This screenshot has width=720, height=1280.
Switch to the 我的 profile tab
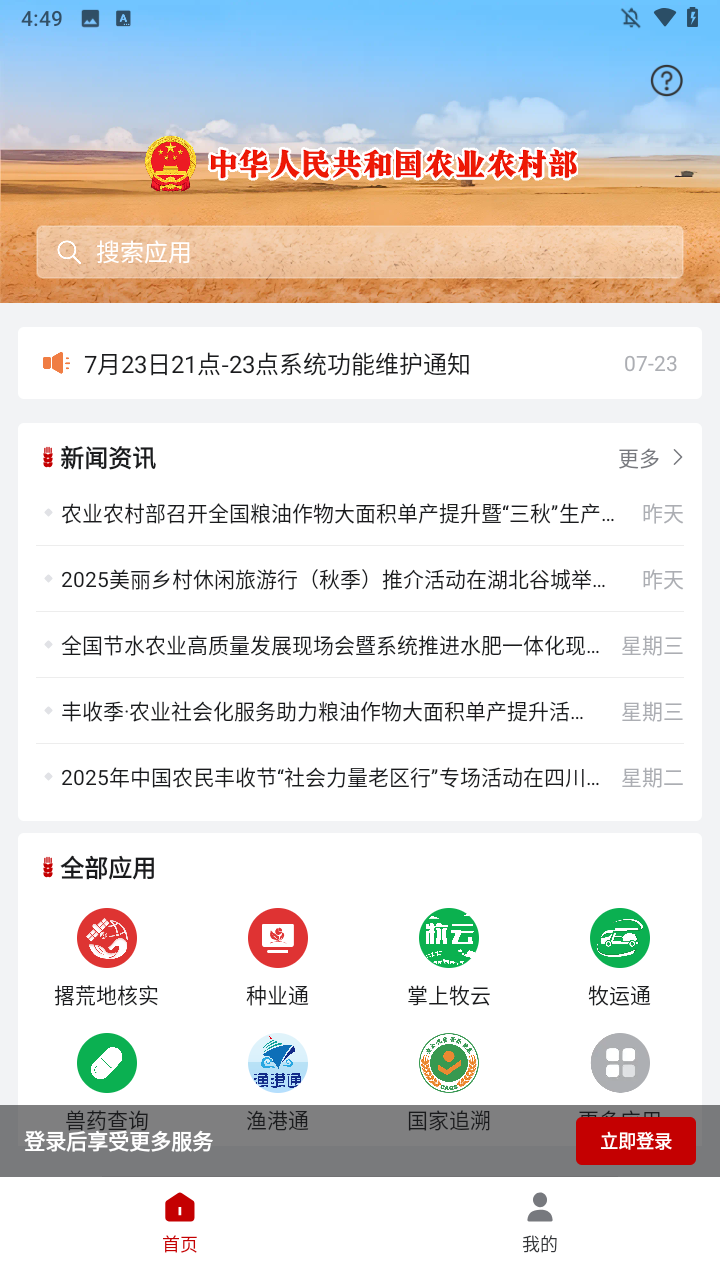tap(540, 1220)
